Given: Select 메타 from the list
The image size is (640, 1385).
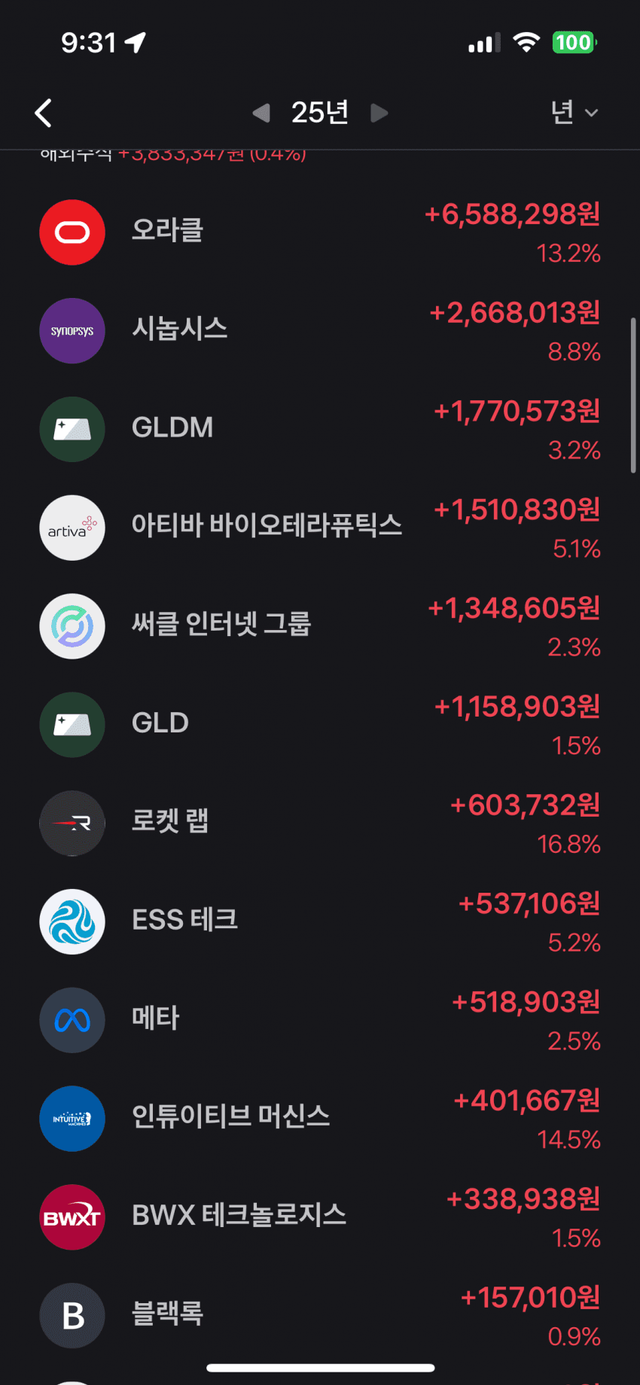Looking at the screenshot, I should point(320,1019).
